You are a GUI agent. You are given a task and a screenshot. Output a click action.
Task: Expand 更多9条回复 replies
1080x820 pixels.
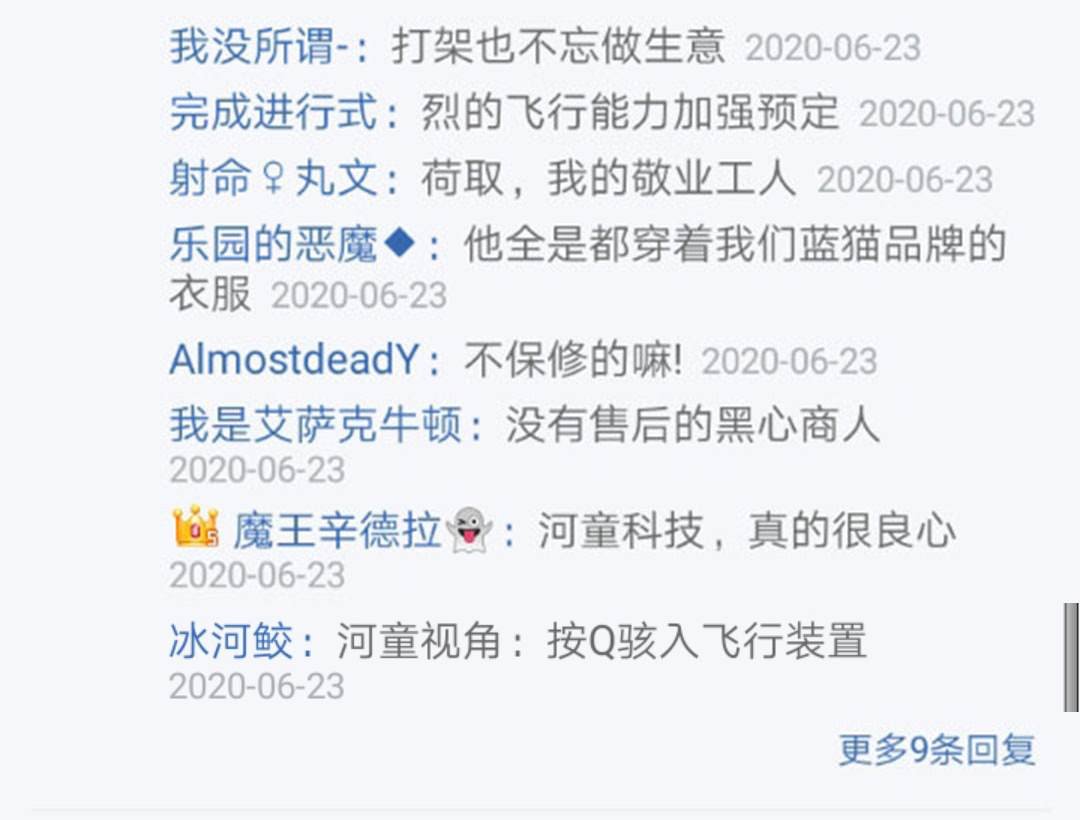coord(936,750)
